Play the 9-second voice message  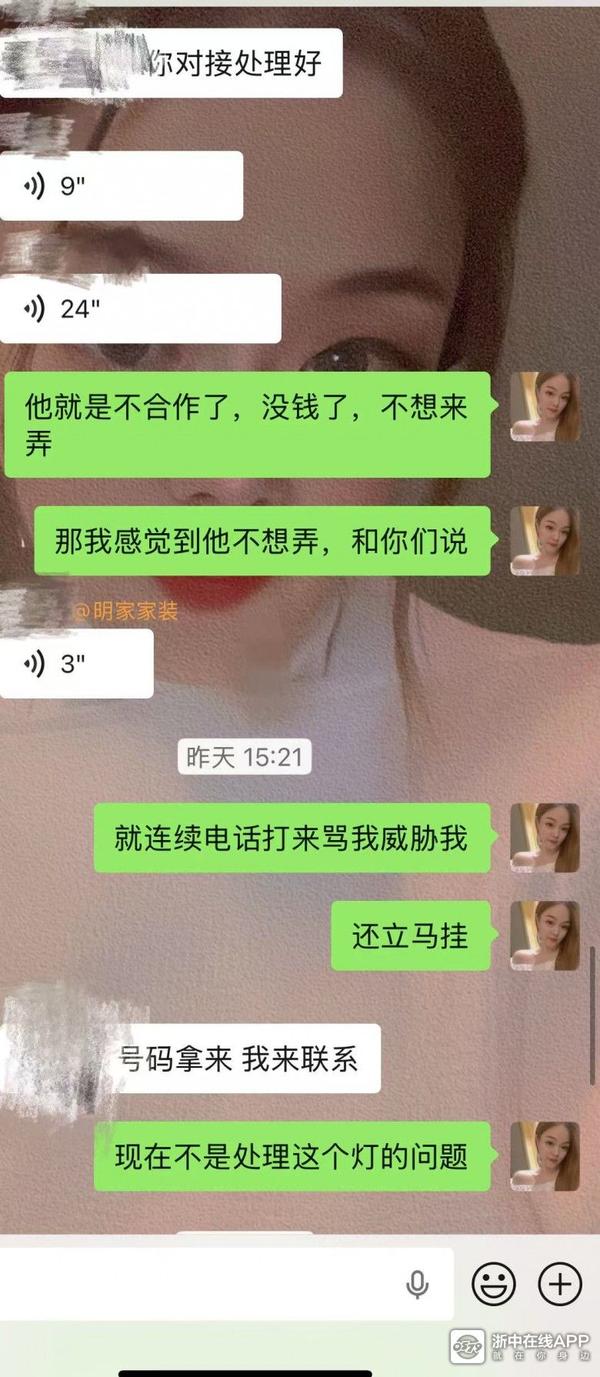120,186
